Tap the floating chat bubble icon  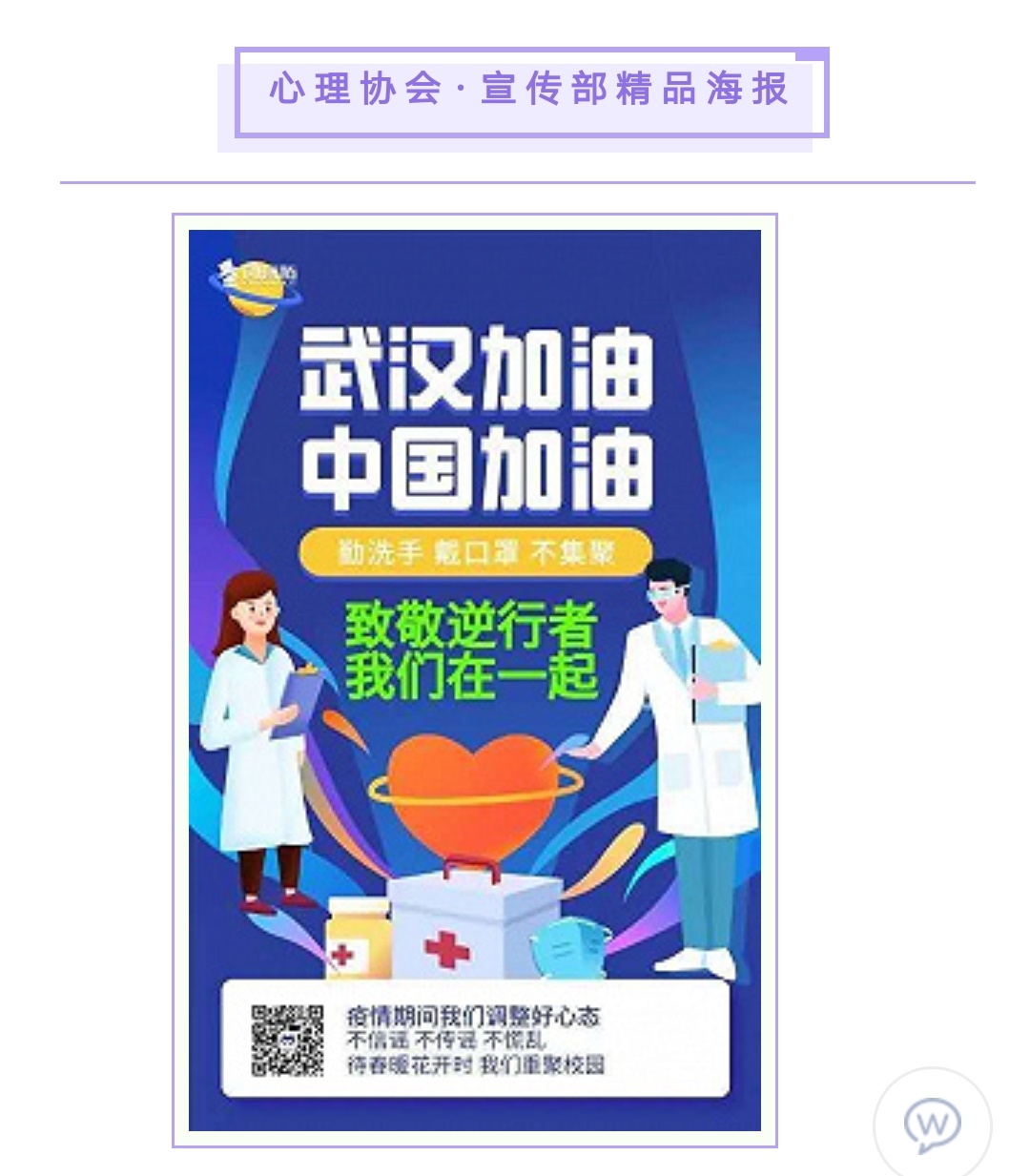tap(932, 1124)
